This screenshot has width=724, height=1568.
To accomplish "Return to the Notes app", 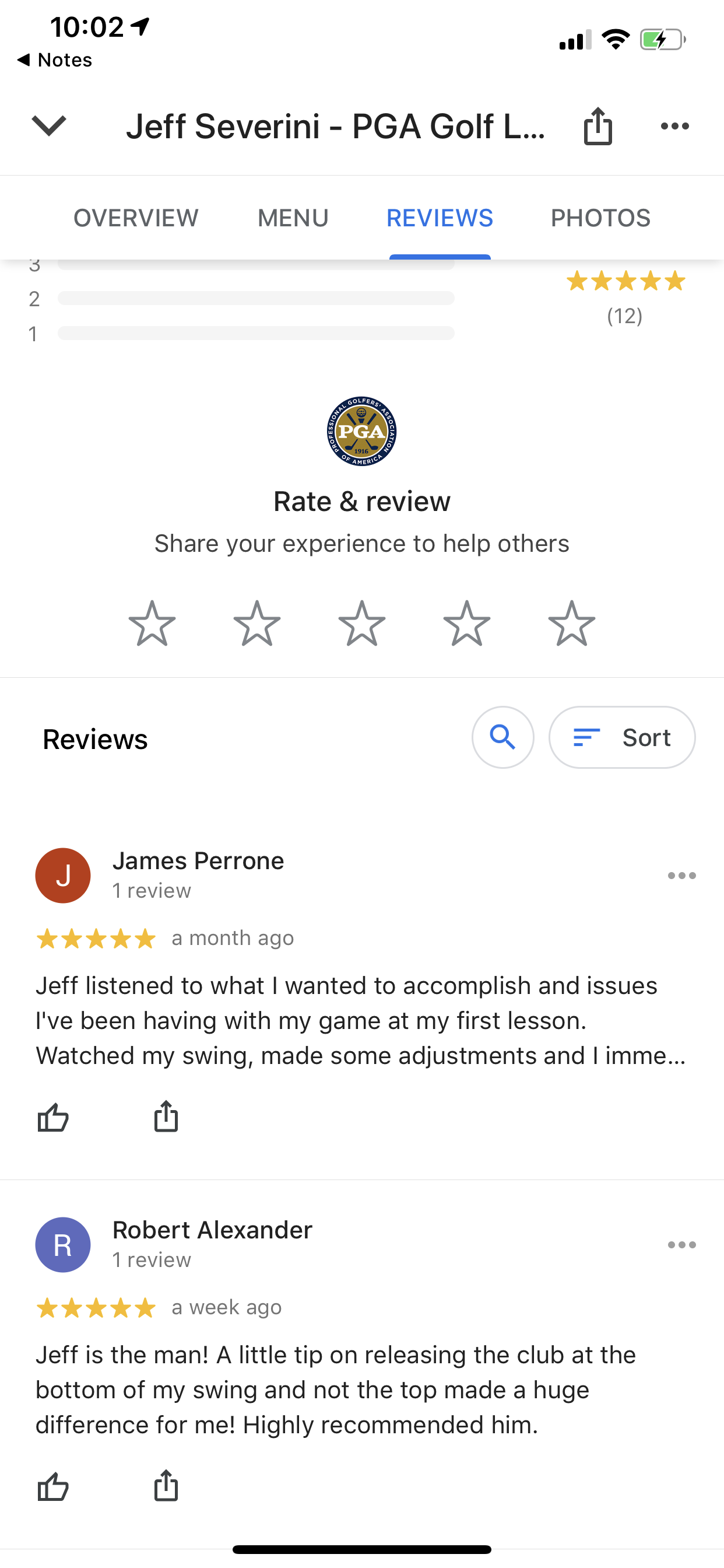I will coord(55,60).
